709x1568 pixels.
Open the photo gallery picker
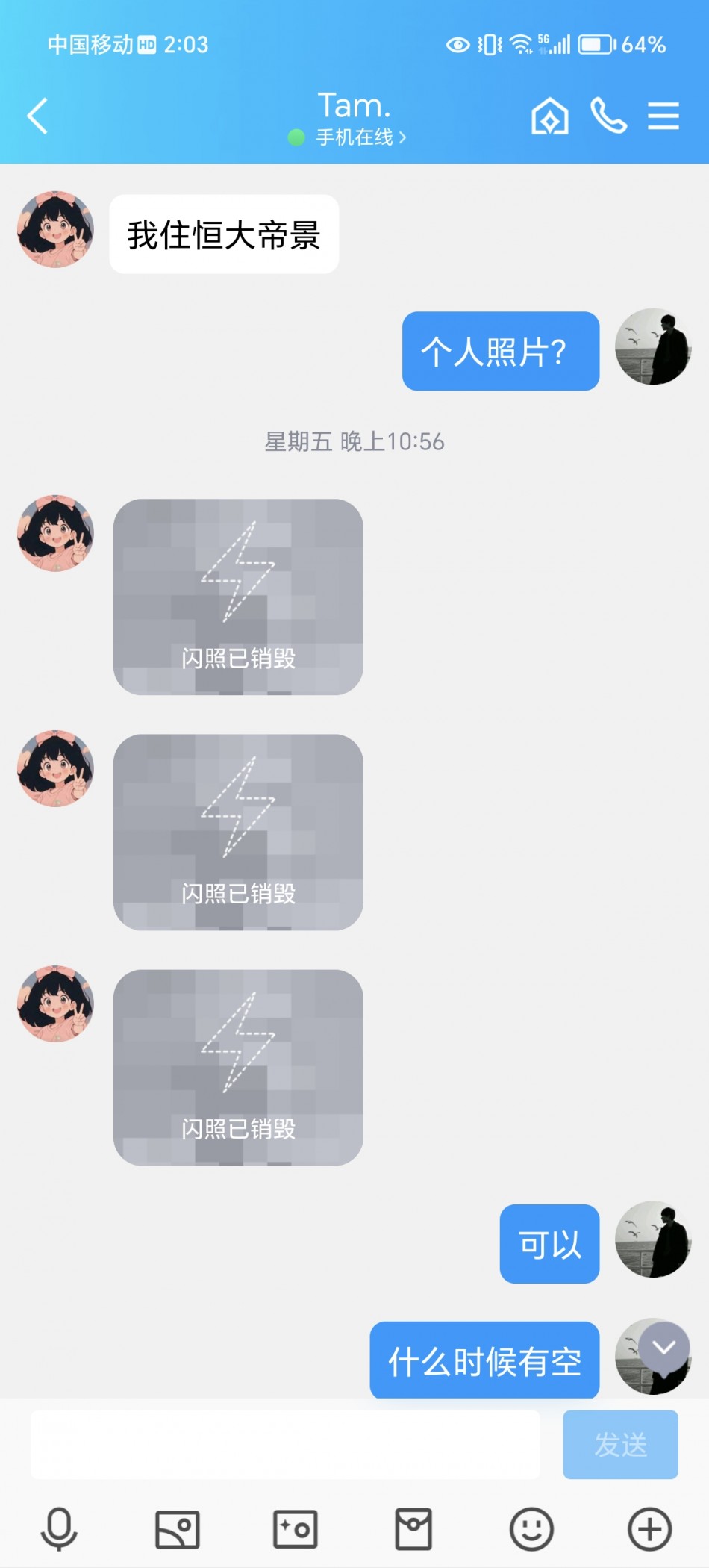(177, 1528)
